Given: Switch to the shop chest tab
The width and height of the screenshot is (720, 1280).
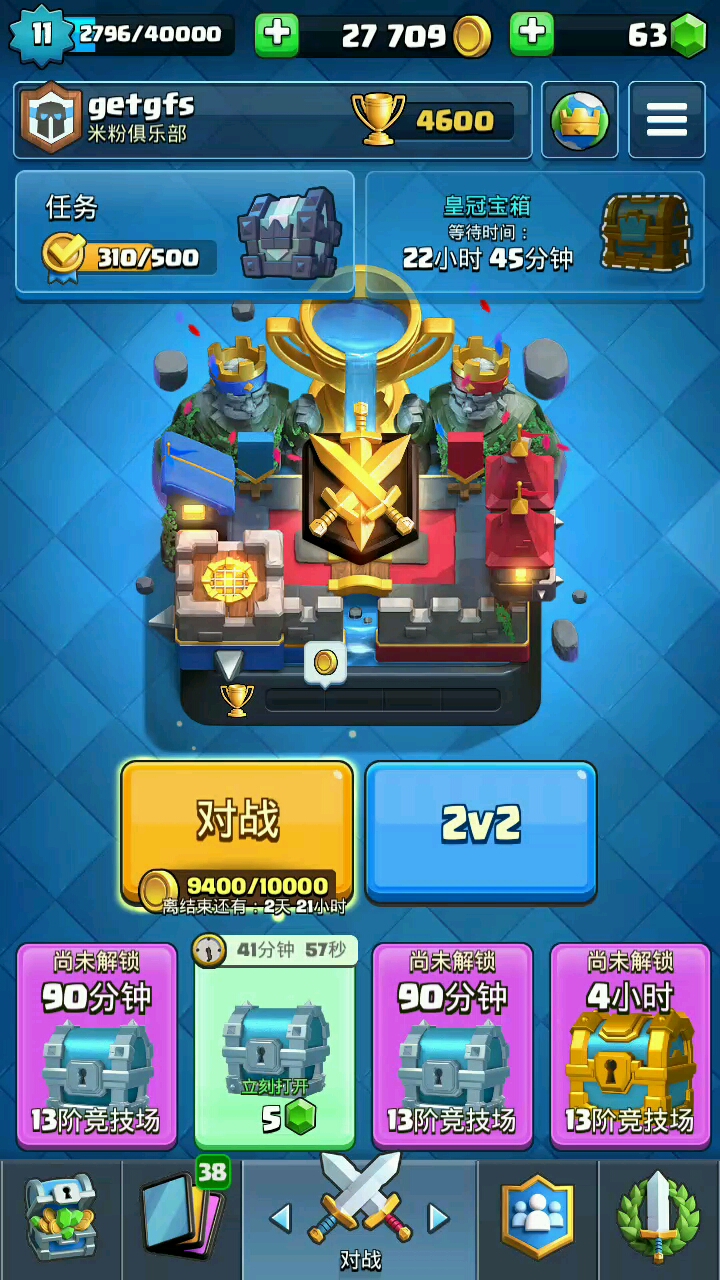Looking at the screenshot, I should 61,1218.
